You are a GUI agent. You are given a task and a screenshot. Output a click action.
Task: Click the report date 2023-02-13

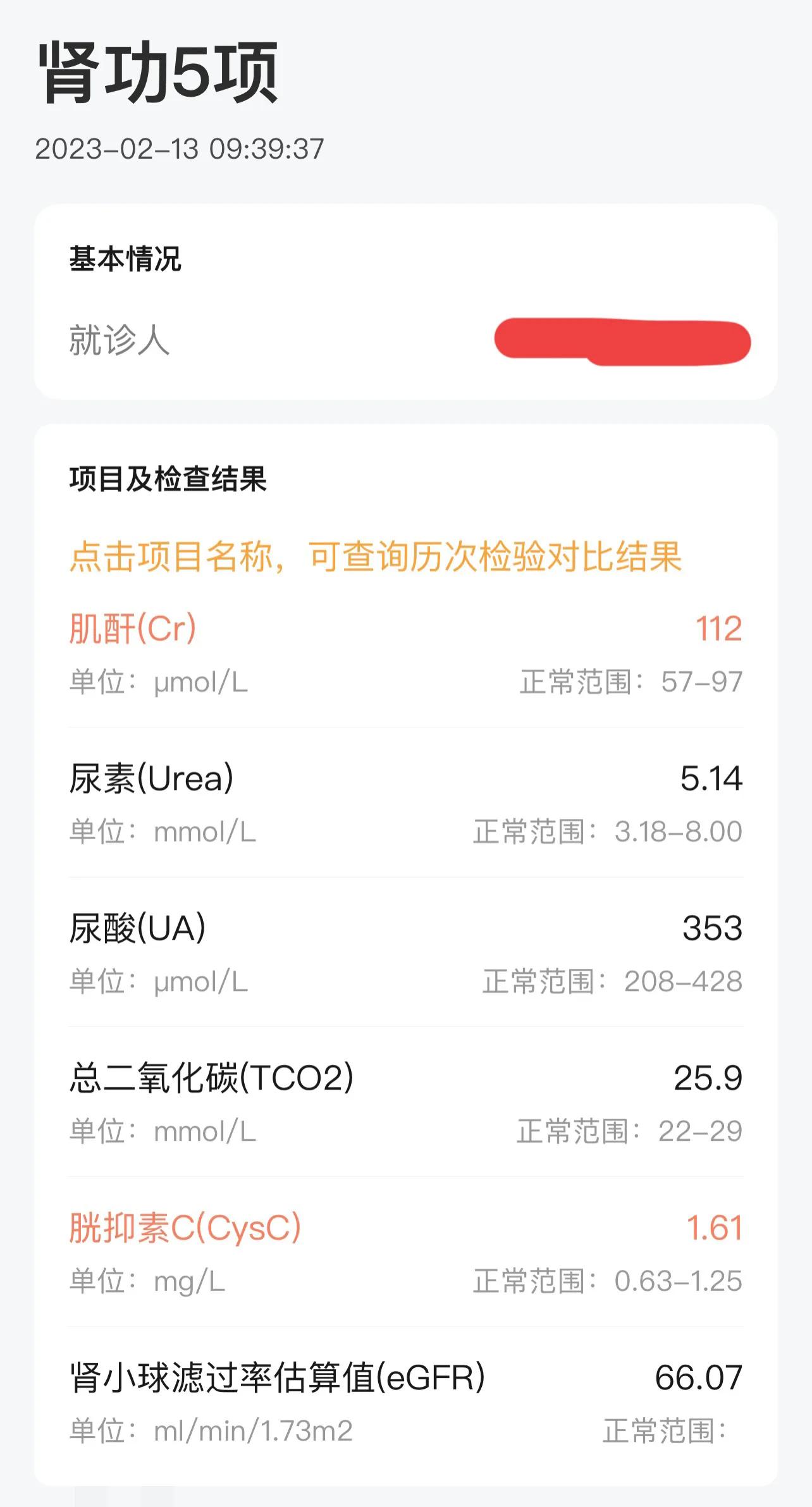179,150
